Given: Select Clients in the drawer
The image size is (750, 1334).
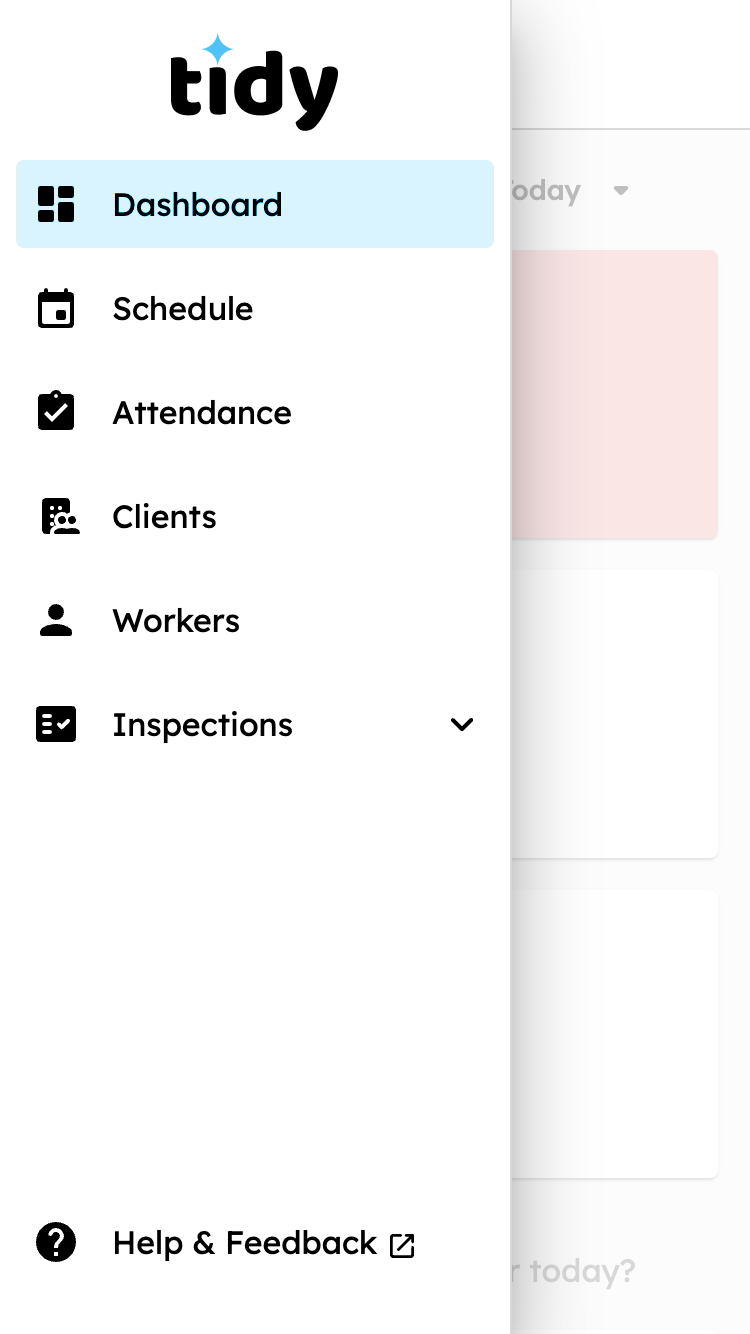Looking at the screenshot, I should pyautogui.click(x=254, y=516).
